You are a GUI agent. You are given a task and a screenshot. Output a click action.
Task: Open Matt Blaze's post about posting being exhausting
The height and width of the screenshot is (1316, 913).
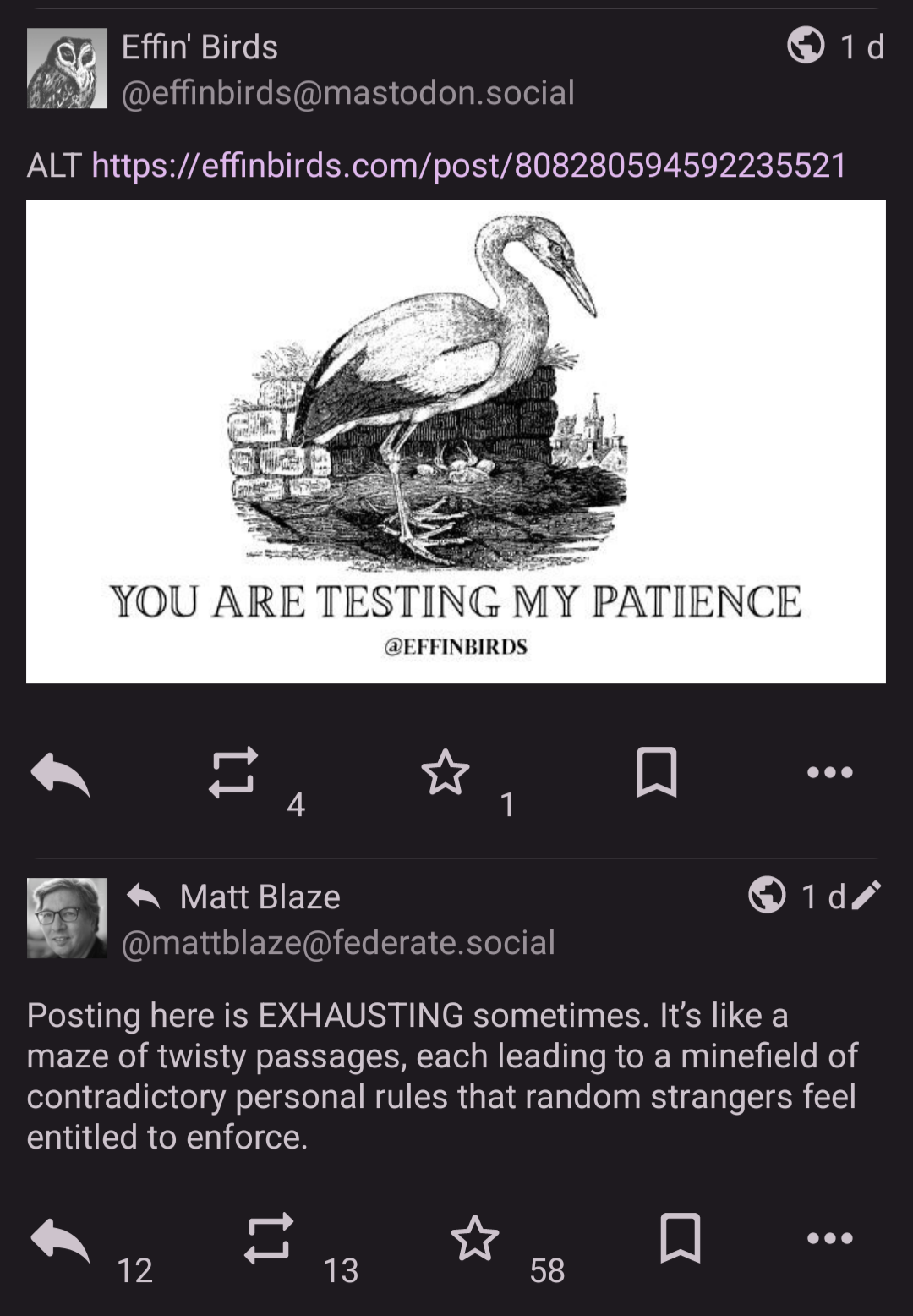440,1076
